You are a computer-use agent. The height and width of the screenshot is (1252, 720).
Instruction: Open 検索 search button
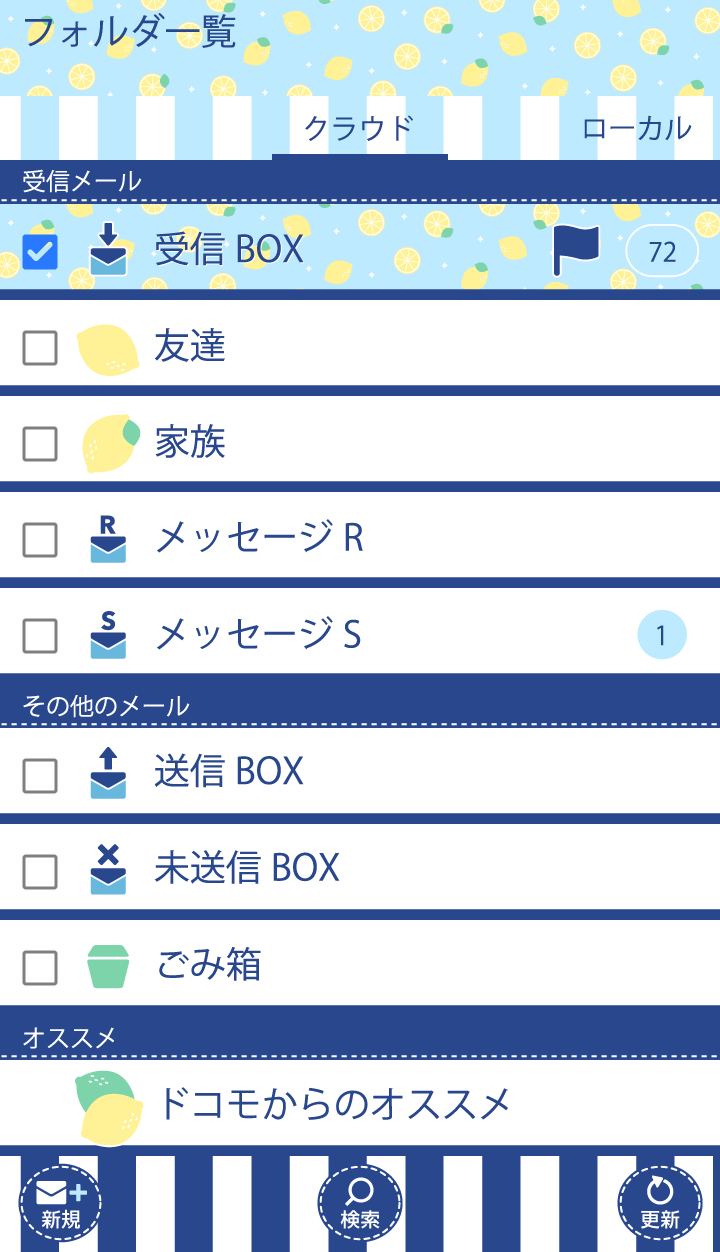(x=359, y=1204)
